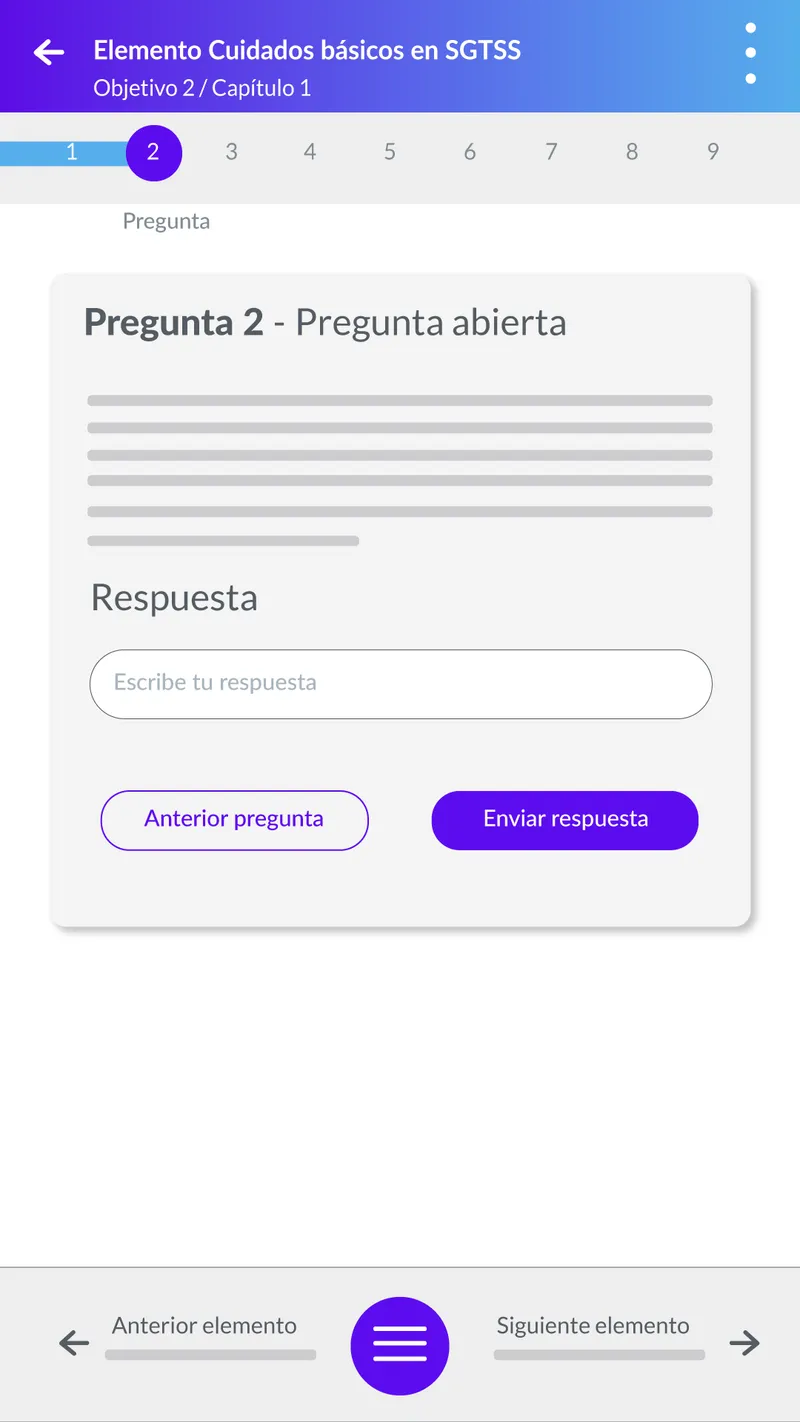
Task: Jump to question step 7
Action: click(x=551, y=152)
